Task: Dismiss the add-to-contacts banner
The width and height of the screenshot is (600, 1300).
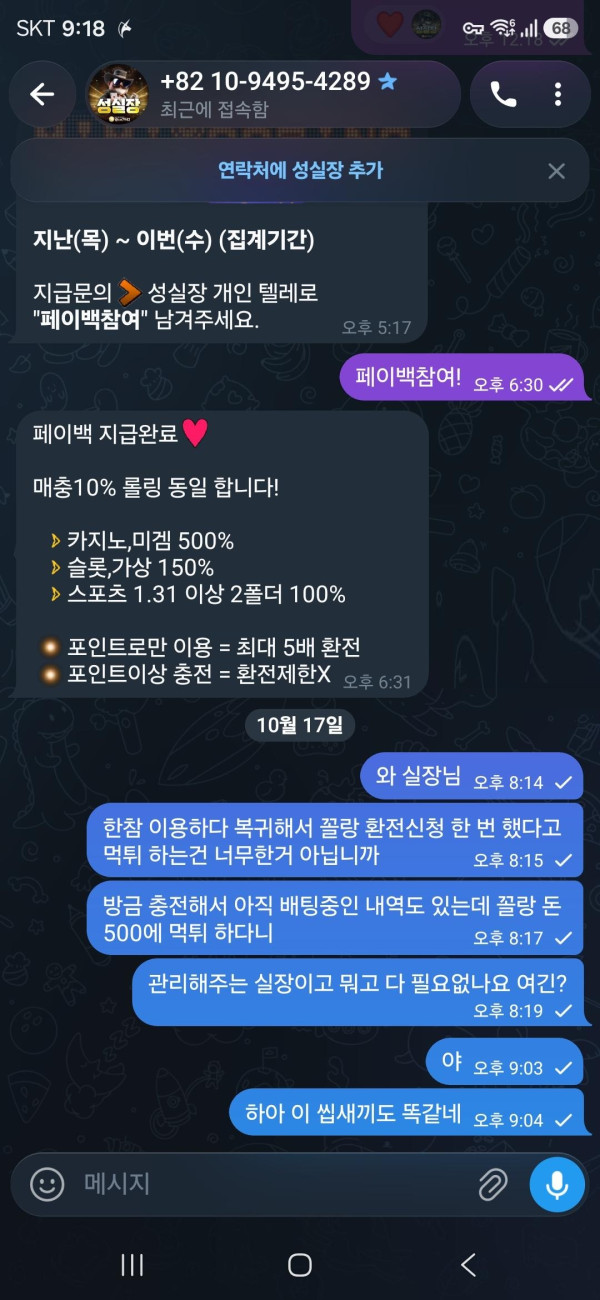Action: (556, 171)
